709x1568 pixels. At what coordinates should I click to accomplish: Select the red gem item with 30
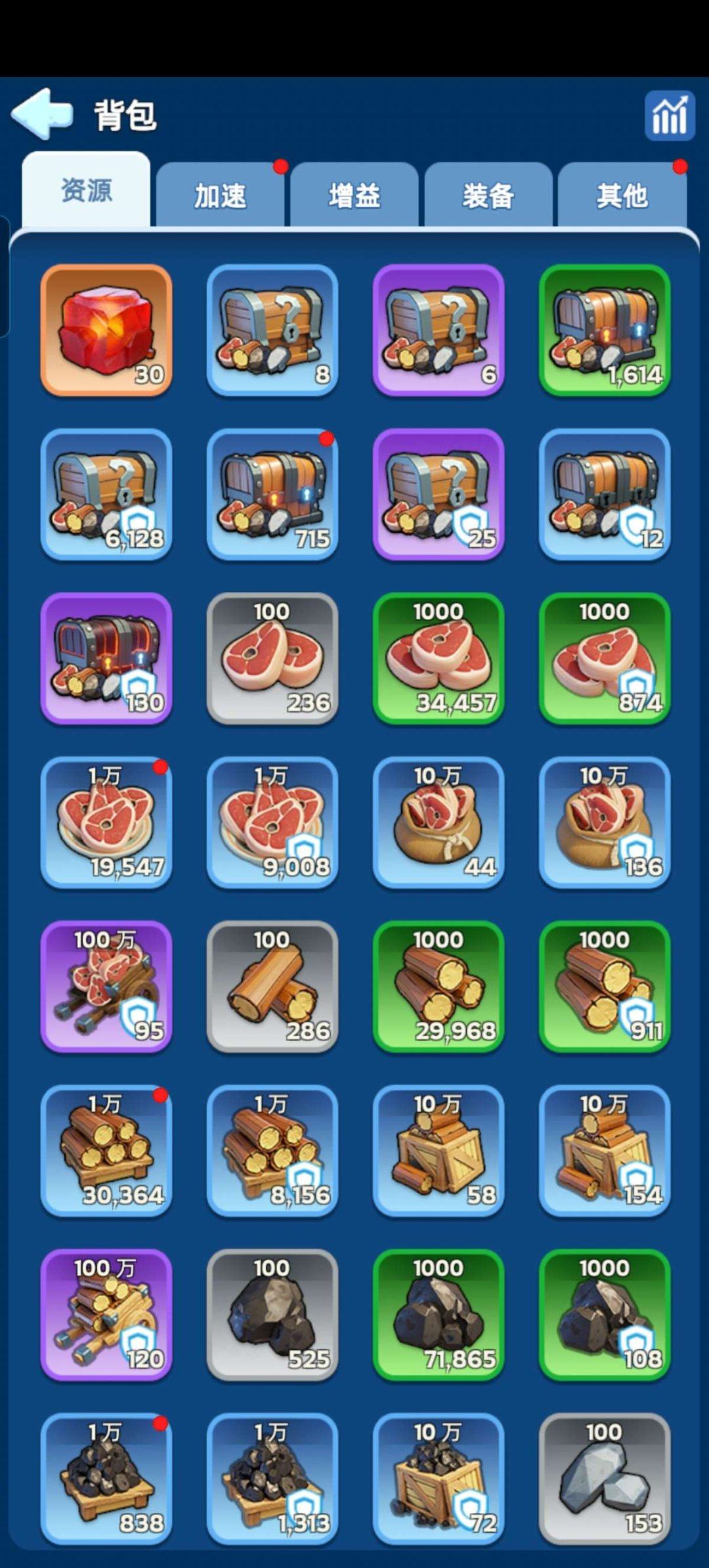106,330
